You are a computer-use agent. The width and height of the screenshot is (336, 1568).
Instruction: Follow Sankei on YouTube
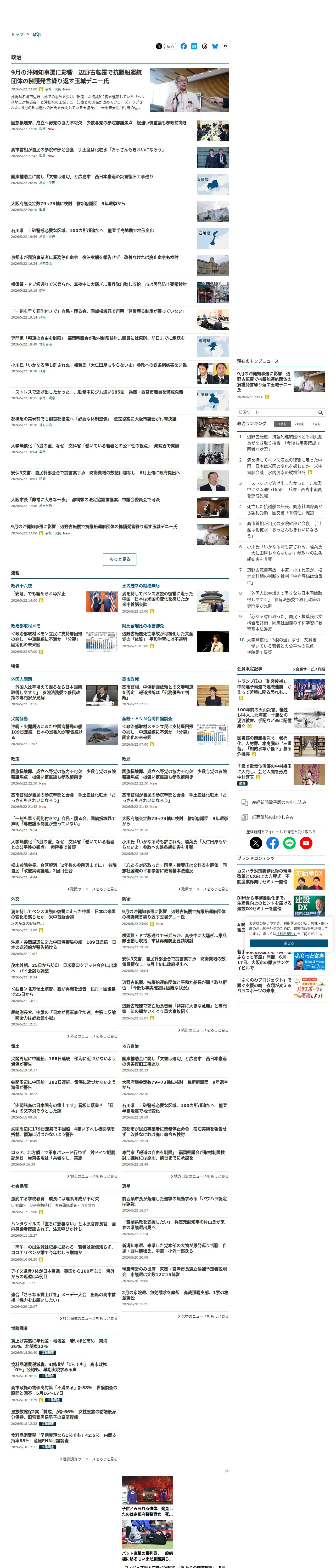coord(306,843)
